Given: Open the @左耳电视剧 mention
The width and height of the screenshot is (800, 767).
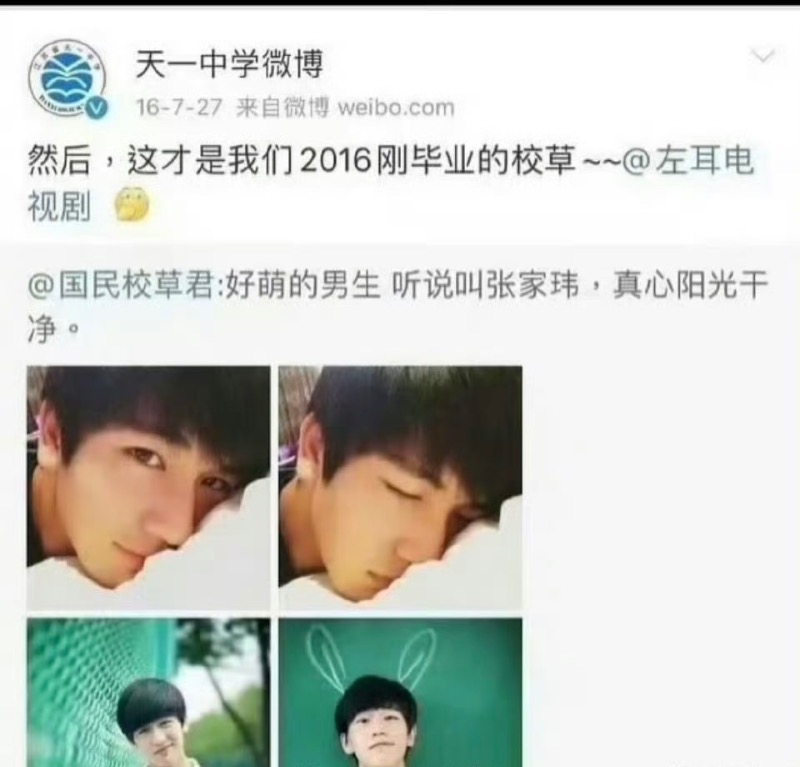Looking at the screenshot, I should (x=688, y=163).
